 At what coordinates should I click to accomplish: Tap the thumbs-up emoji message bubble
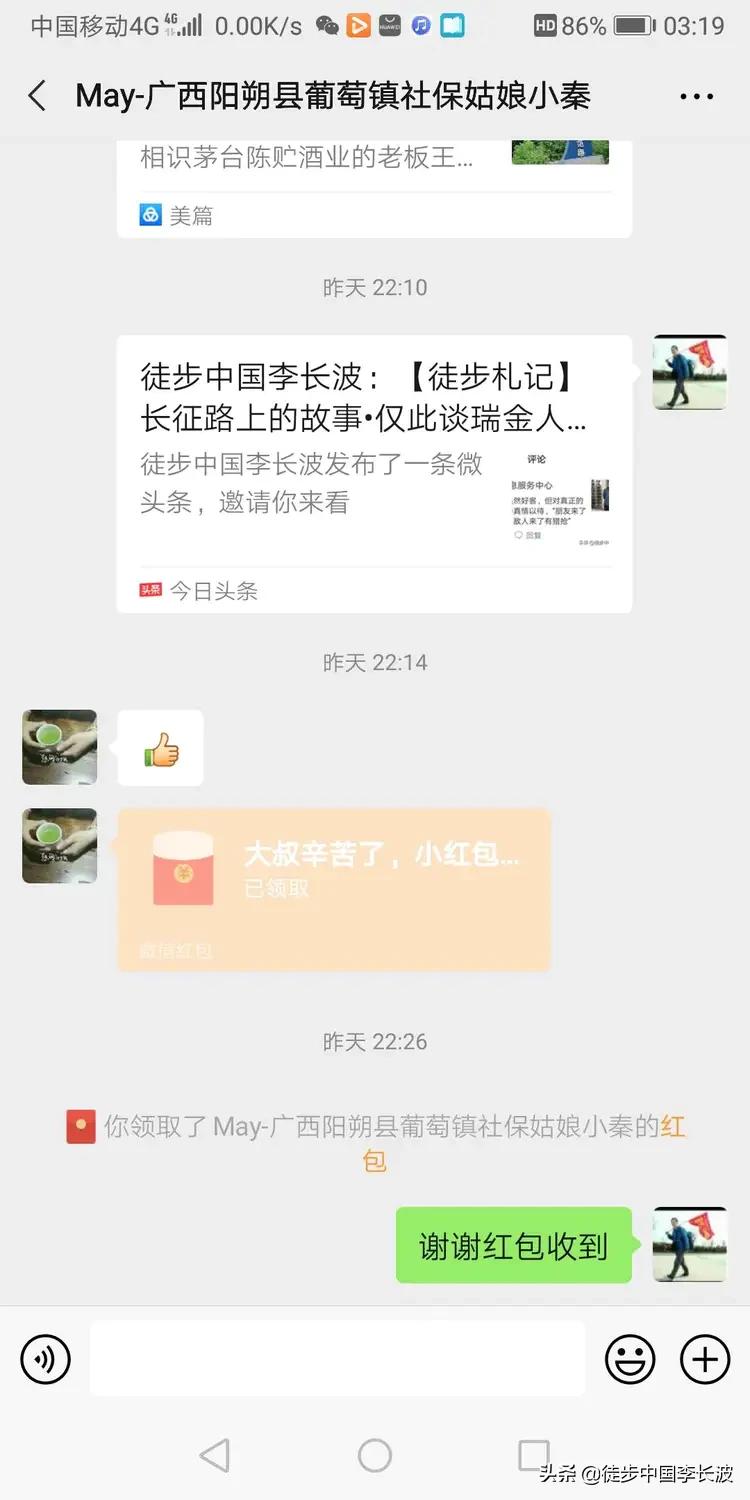(160, 746)
